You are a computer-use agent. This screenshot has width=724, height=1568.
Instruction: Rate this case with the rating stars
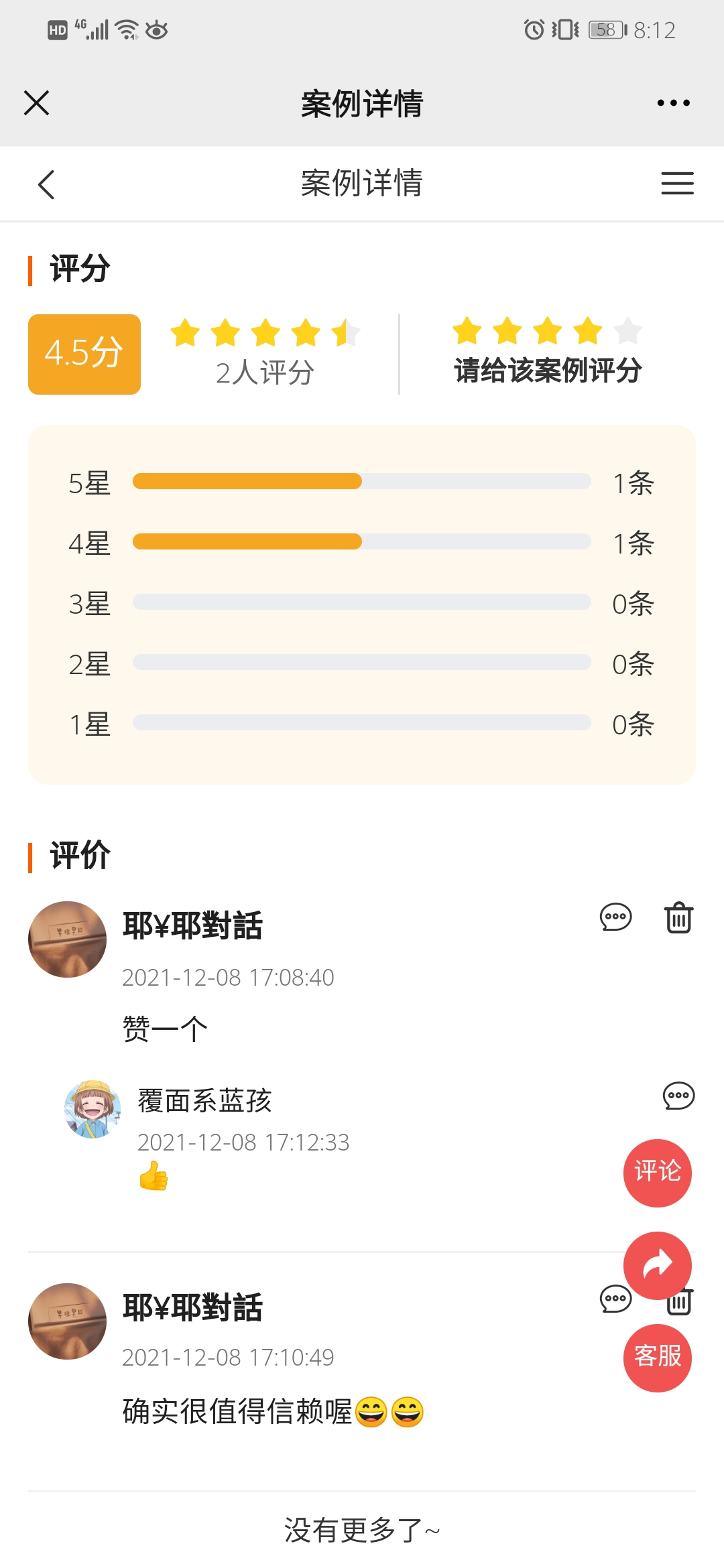tap(547, 331)
